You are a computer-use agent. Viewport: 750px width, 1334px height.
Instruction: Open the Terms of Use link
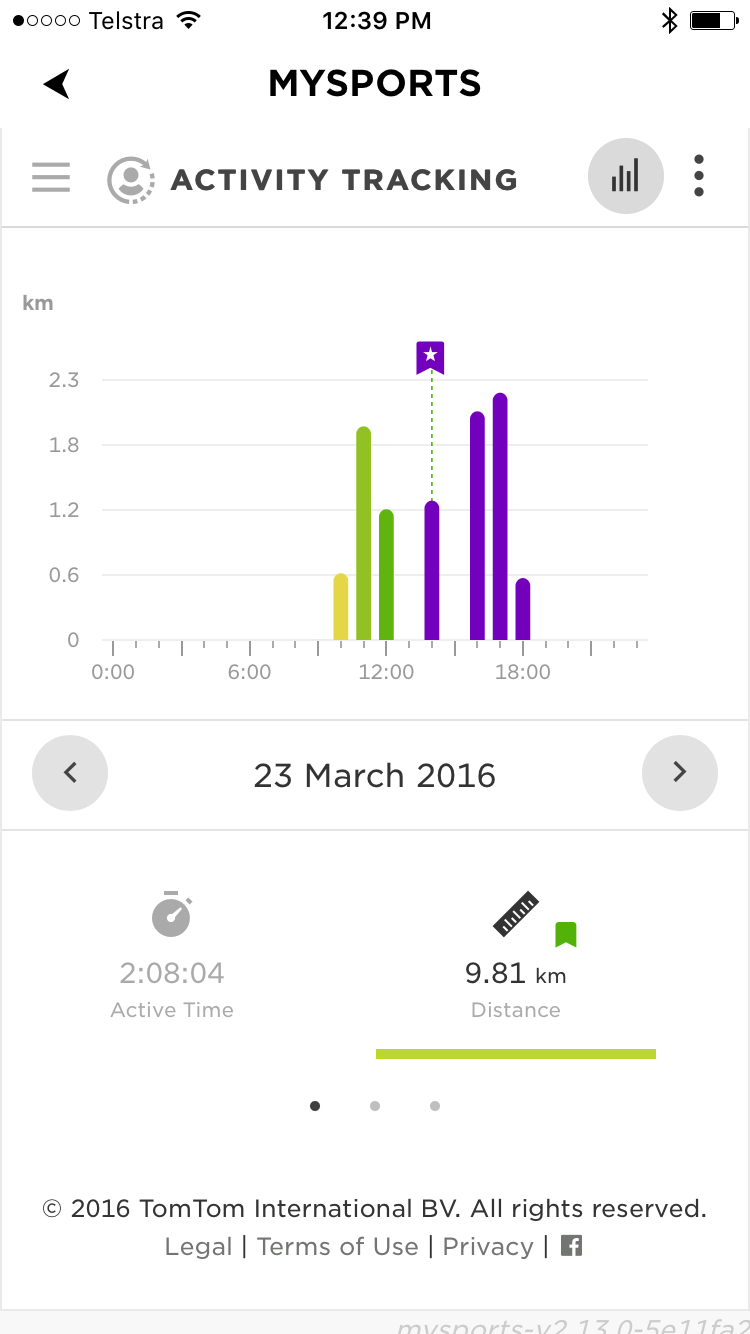click(x=338, y=1247)
